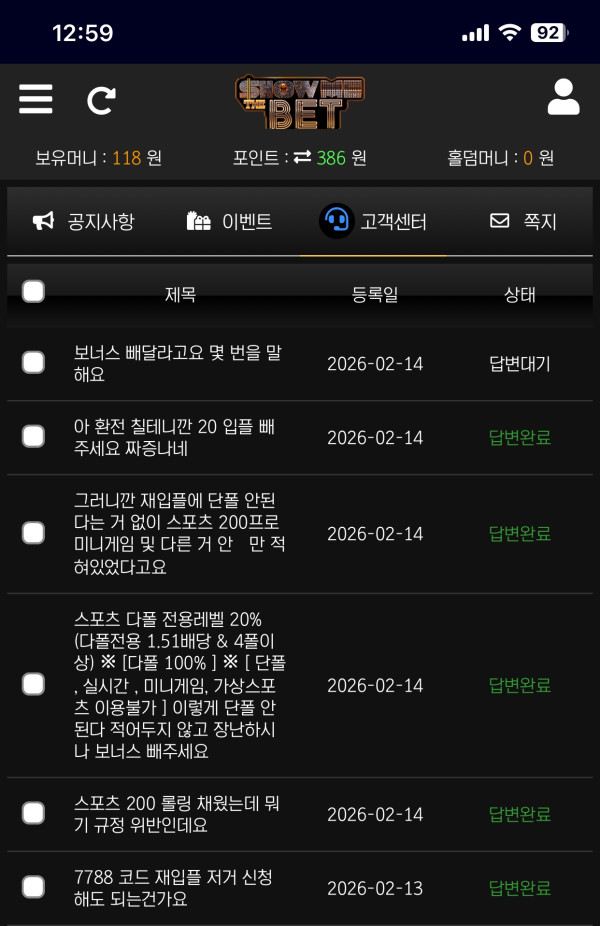Open the '아 환전 칠테니깐 20 입플' inquiry
This screenshot has width=600, height=926.
(175, 438)
